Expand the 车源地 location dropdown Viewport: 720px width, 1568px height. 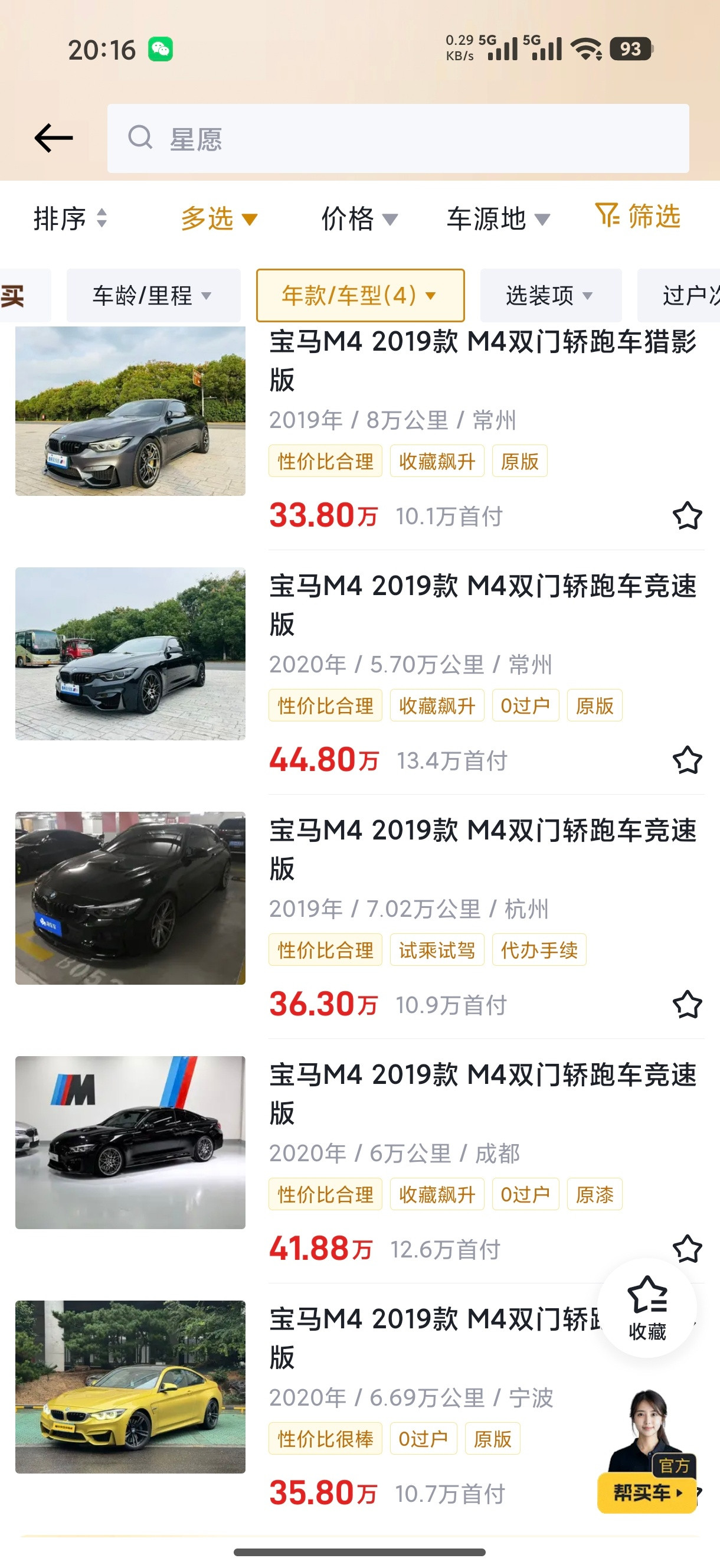tap(497, 219)
